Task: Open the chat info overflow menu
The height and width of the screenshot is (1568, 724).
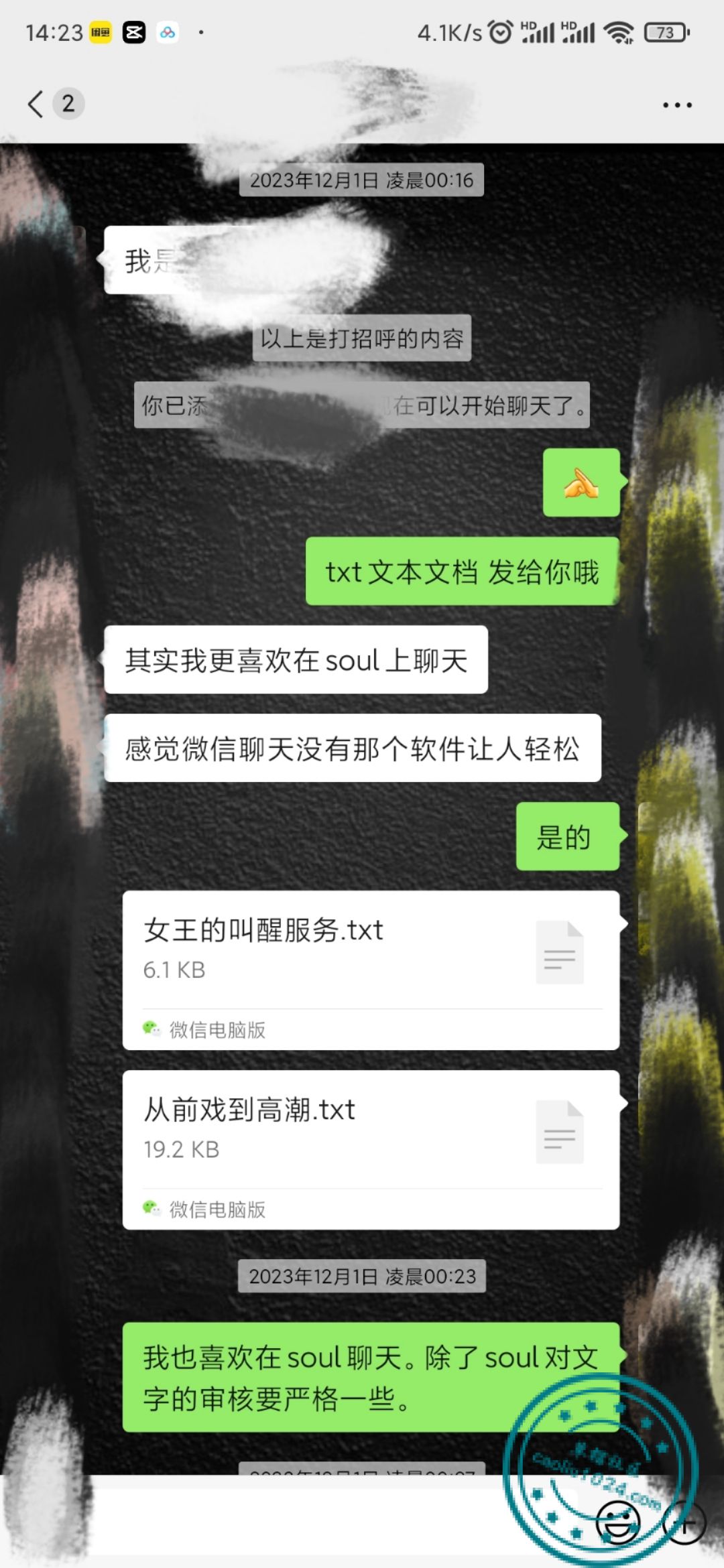Action: [x=677, y=105]
